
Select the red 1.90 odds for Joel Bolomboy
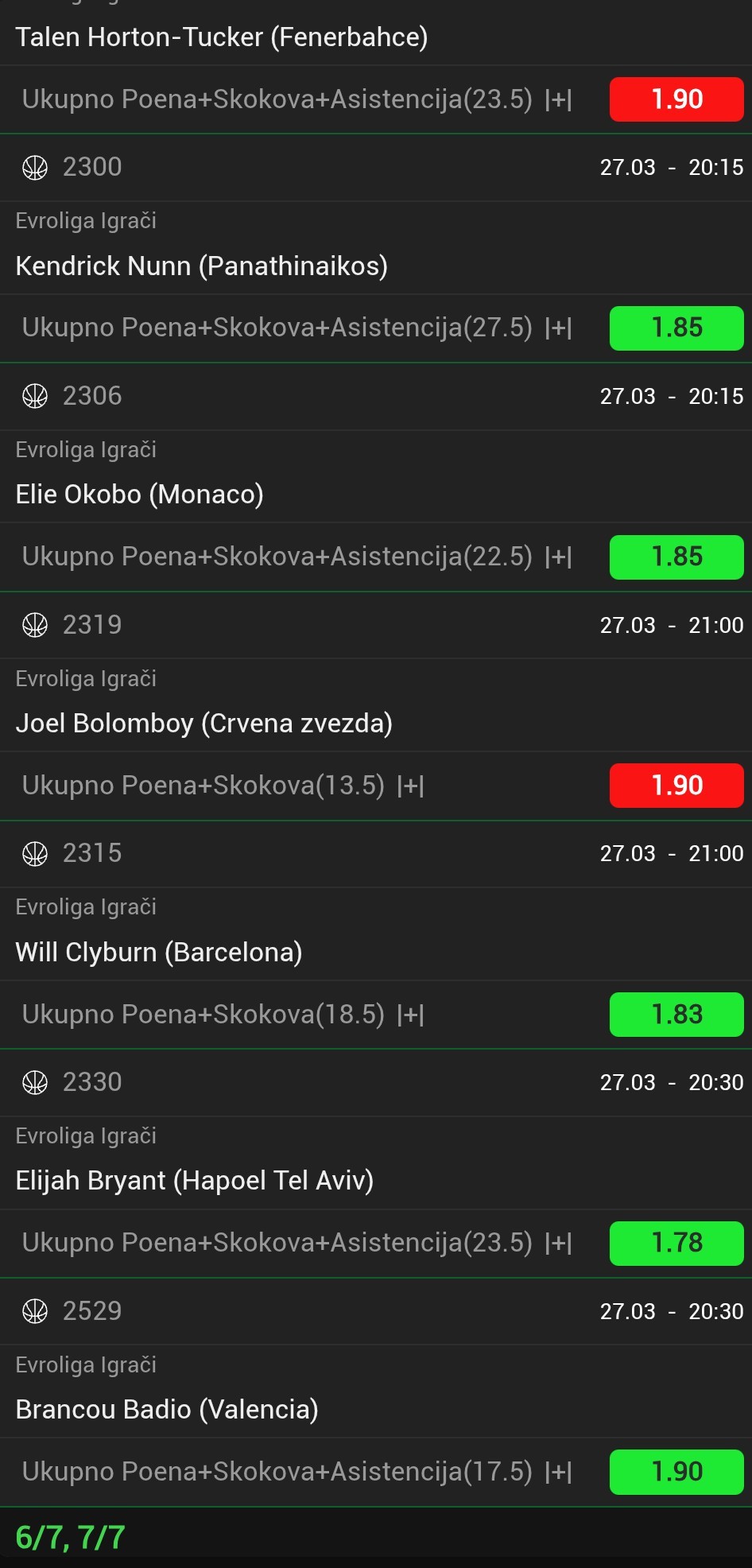pyautogui.click(x=676, y=786)
